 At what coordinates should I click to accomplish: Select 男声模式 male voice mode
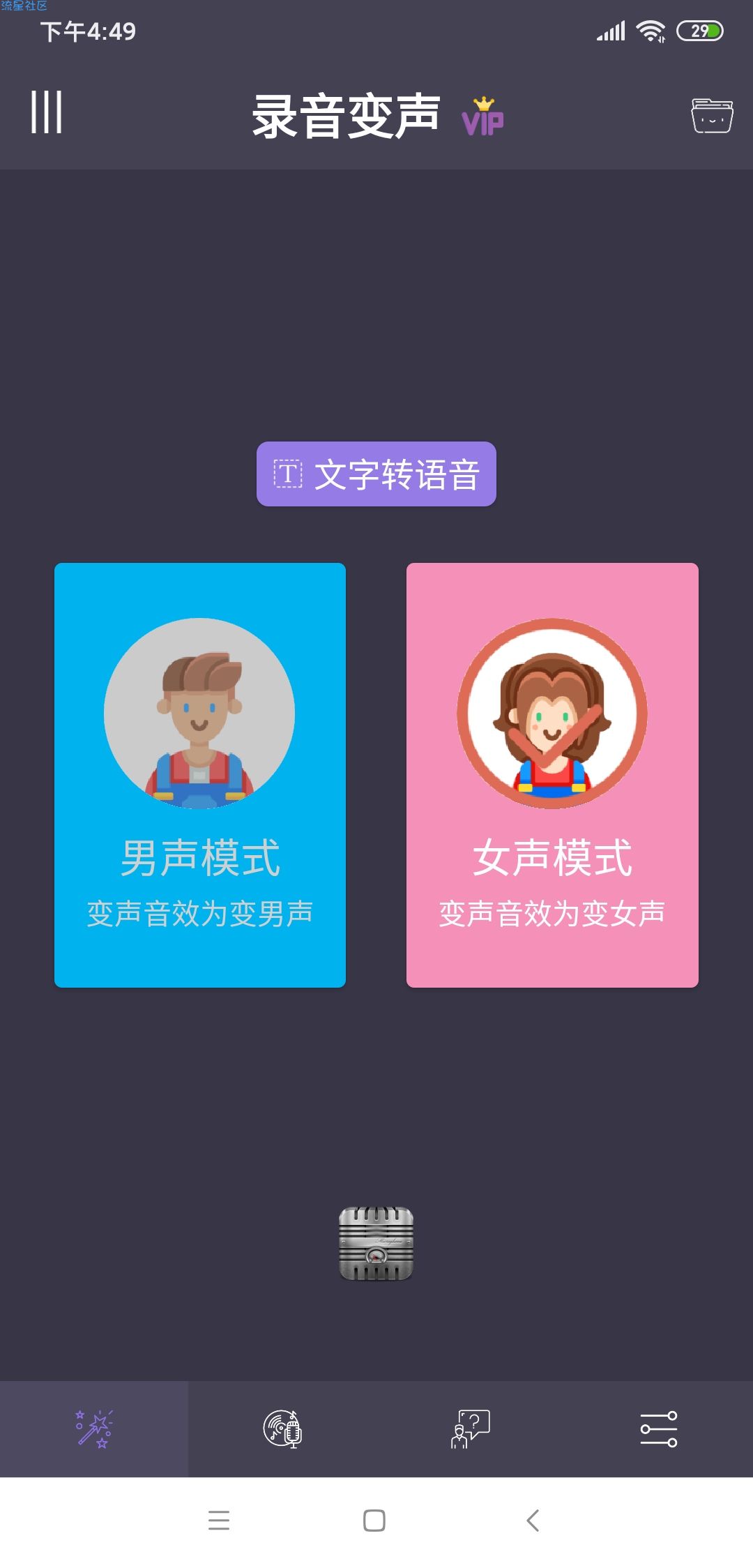point(200,774)
